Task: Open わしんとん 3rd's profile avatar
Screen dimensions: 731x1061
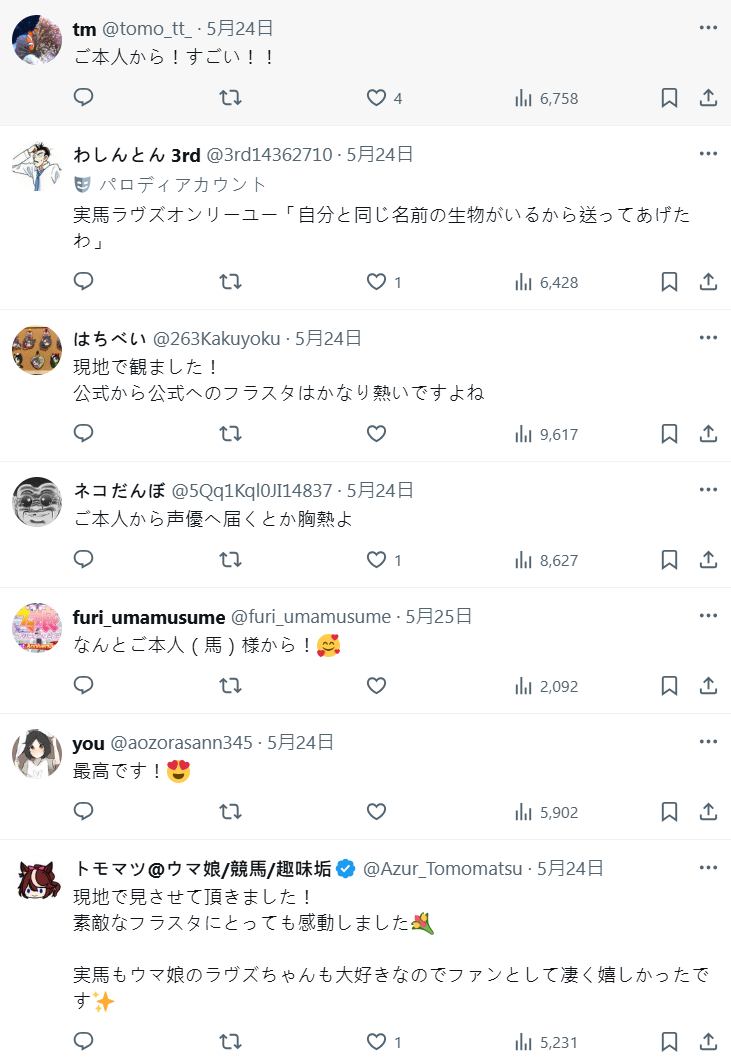Action: (37, 166)
